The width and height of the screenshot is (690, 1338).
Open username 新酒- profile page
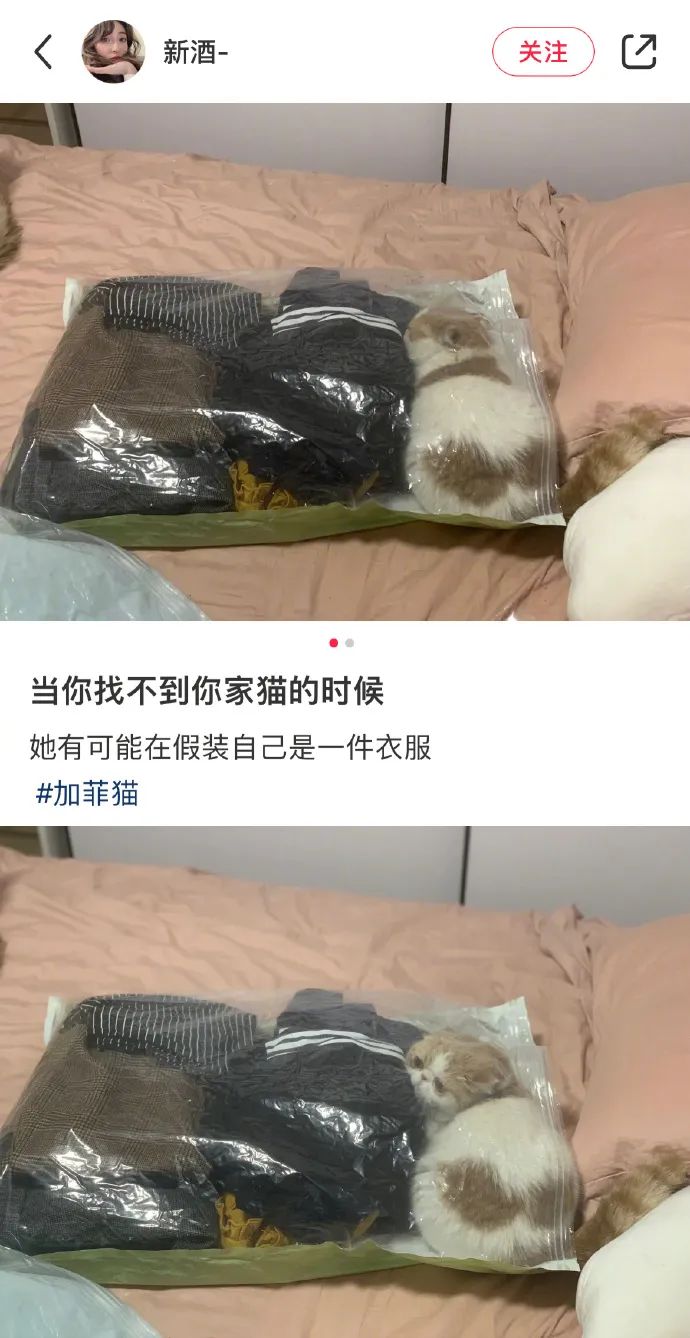pyautogui.click(x=196, y=53)
